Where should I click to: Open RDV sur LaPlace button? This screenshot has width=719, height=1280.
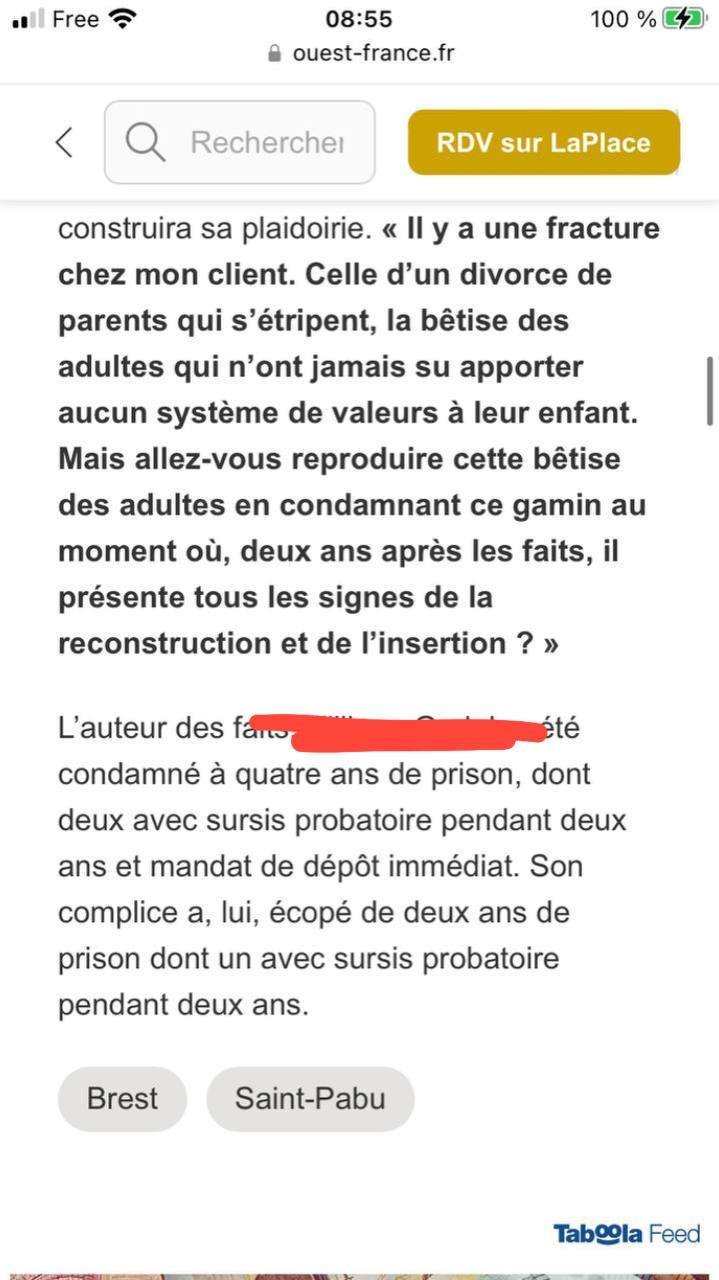[543, 143]
